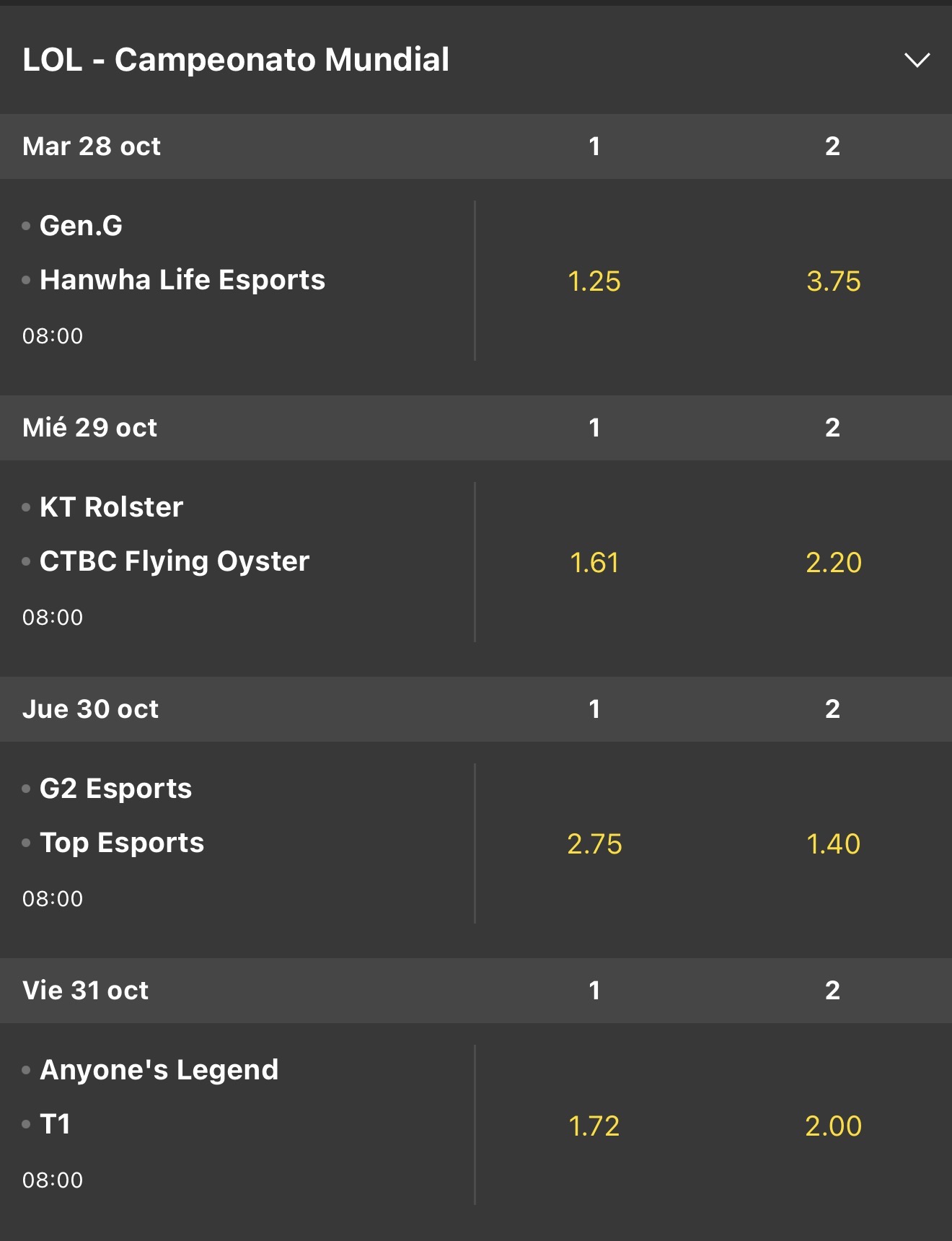Pick G2 Esports at 2.75
This screenshot has height=1241, width=952.
tap(594, 844)
